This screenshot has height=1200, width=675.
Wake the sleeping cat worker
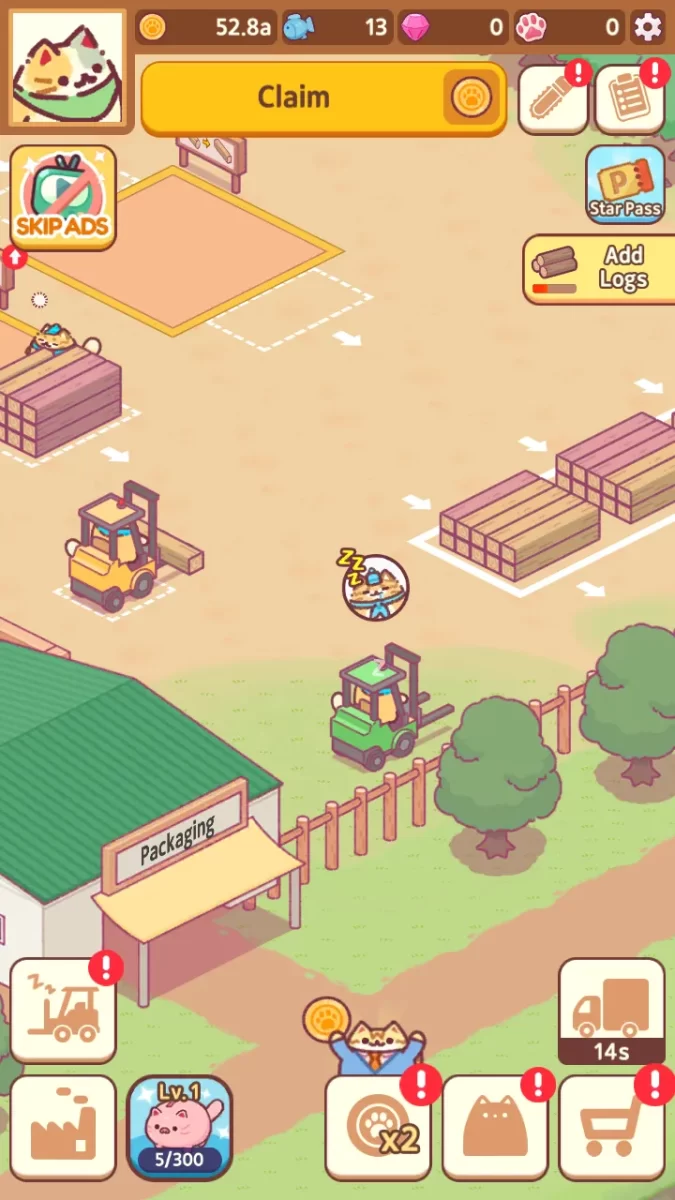(x=376, y=588)
